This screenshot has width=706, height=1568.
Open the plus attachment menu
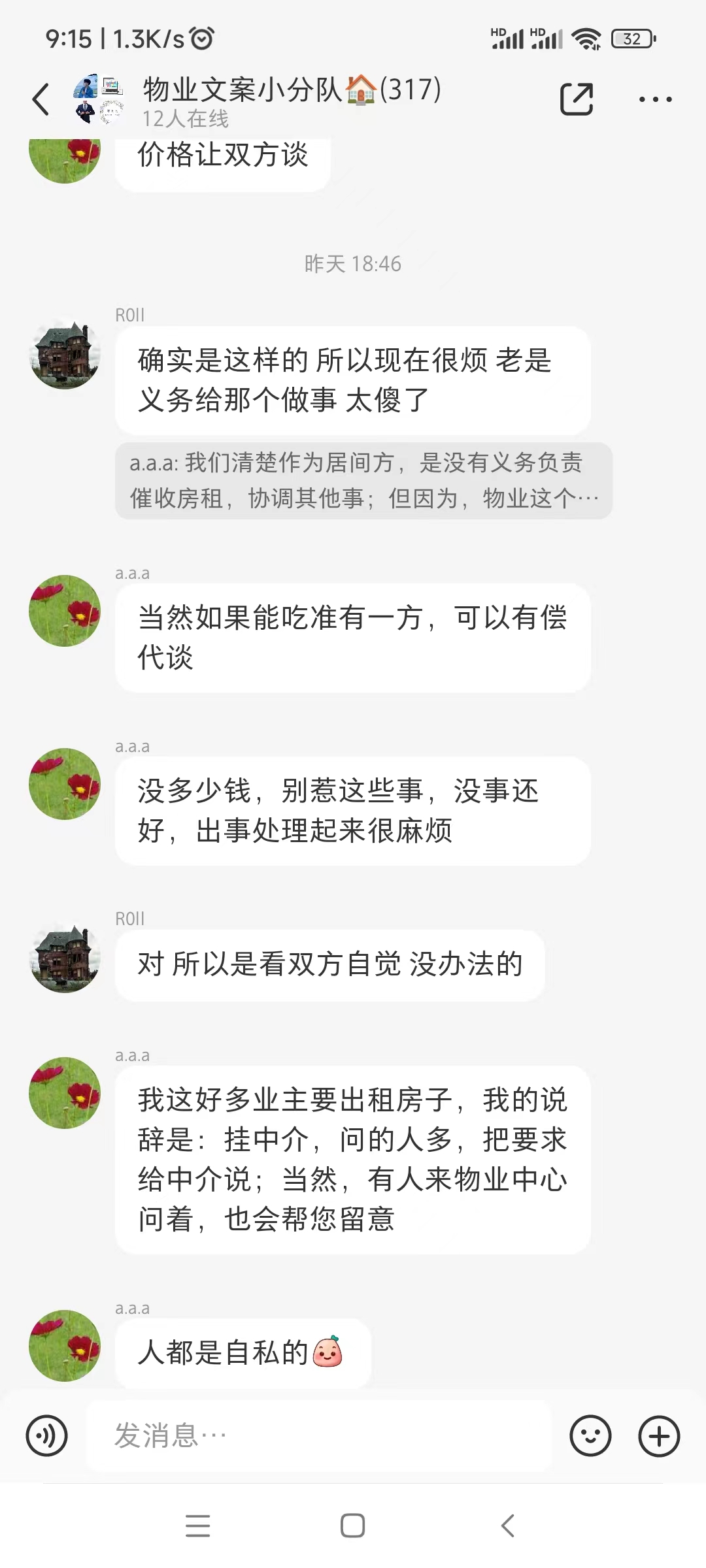(x=659, y=1435)
